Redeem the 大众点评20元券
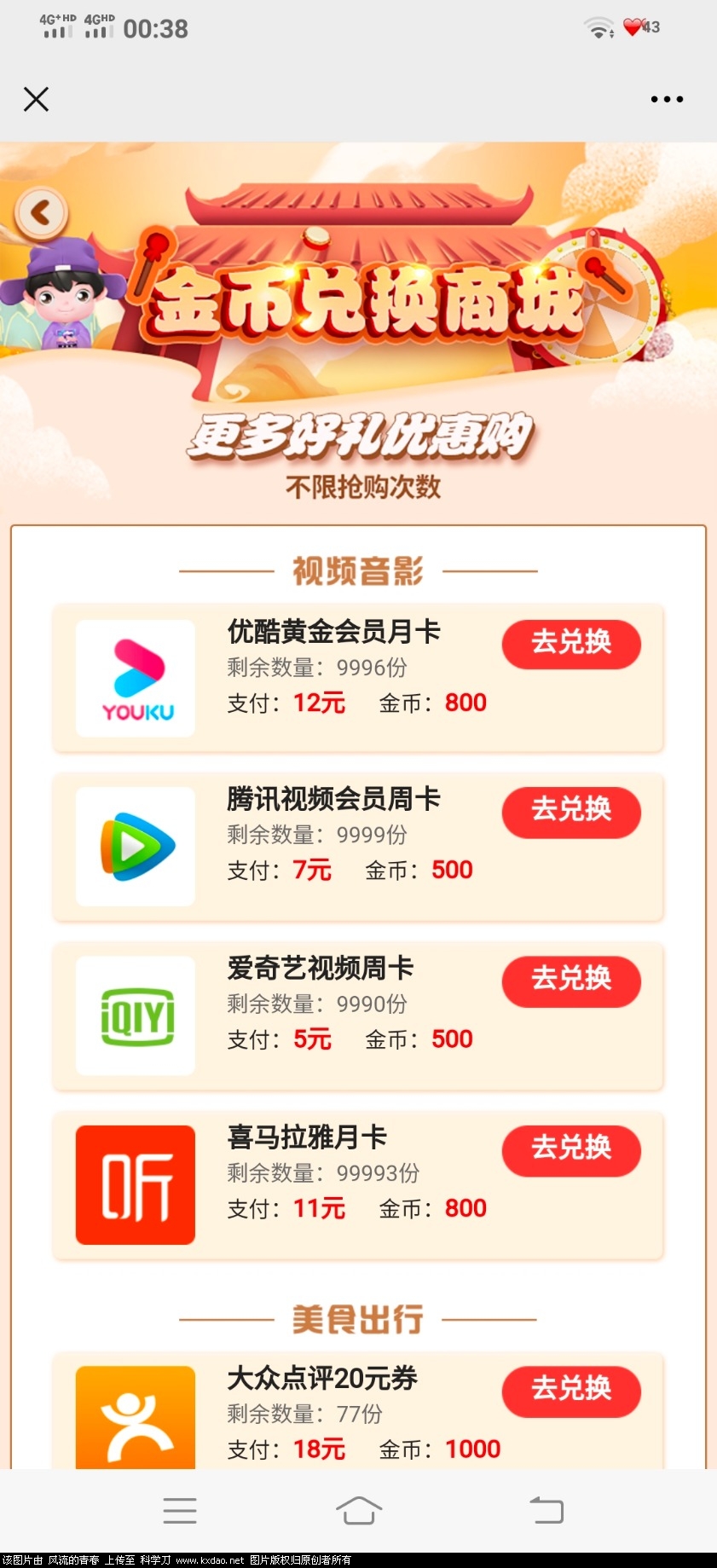Image resolution: width=717 pixels, height=1568 pixels. pyautogui.click(x=570, y=1390)
